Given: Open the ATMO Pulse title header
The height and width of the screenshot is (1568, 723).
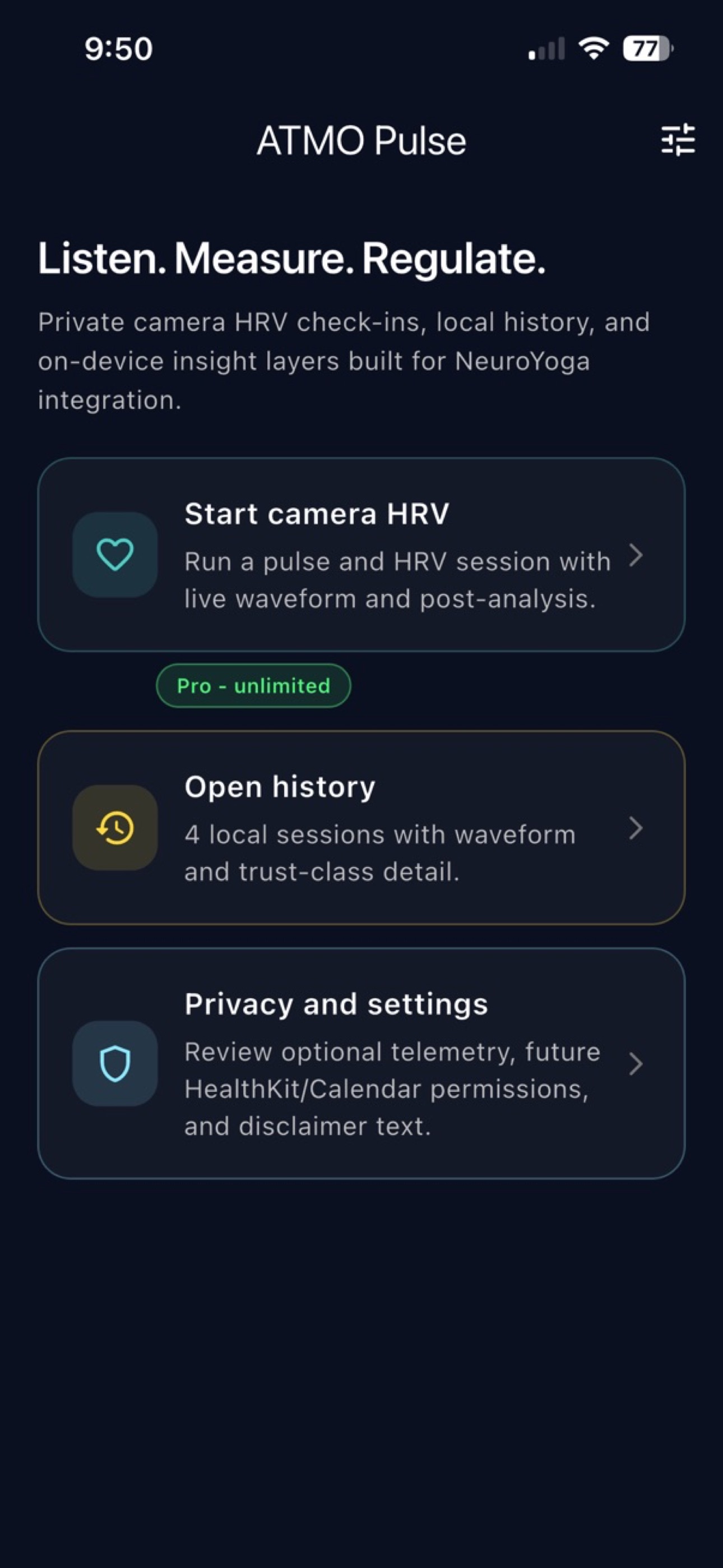Looking at the screenshot, I should click(361, 140).
